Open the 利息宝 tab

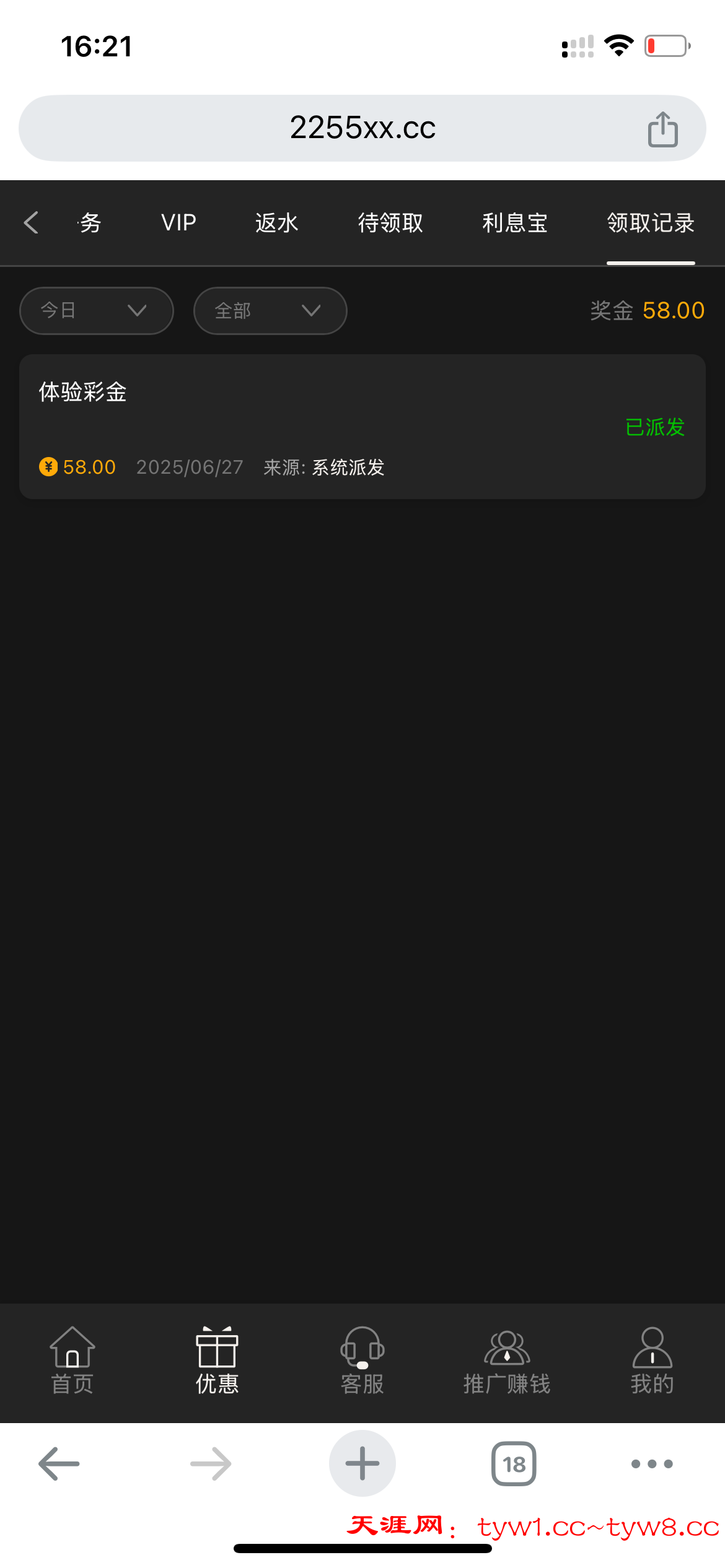515,223
